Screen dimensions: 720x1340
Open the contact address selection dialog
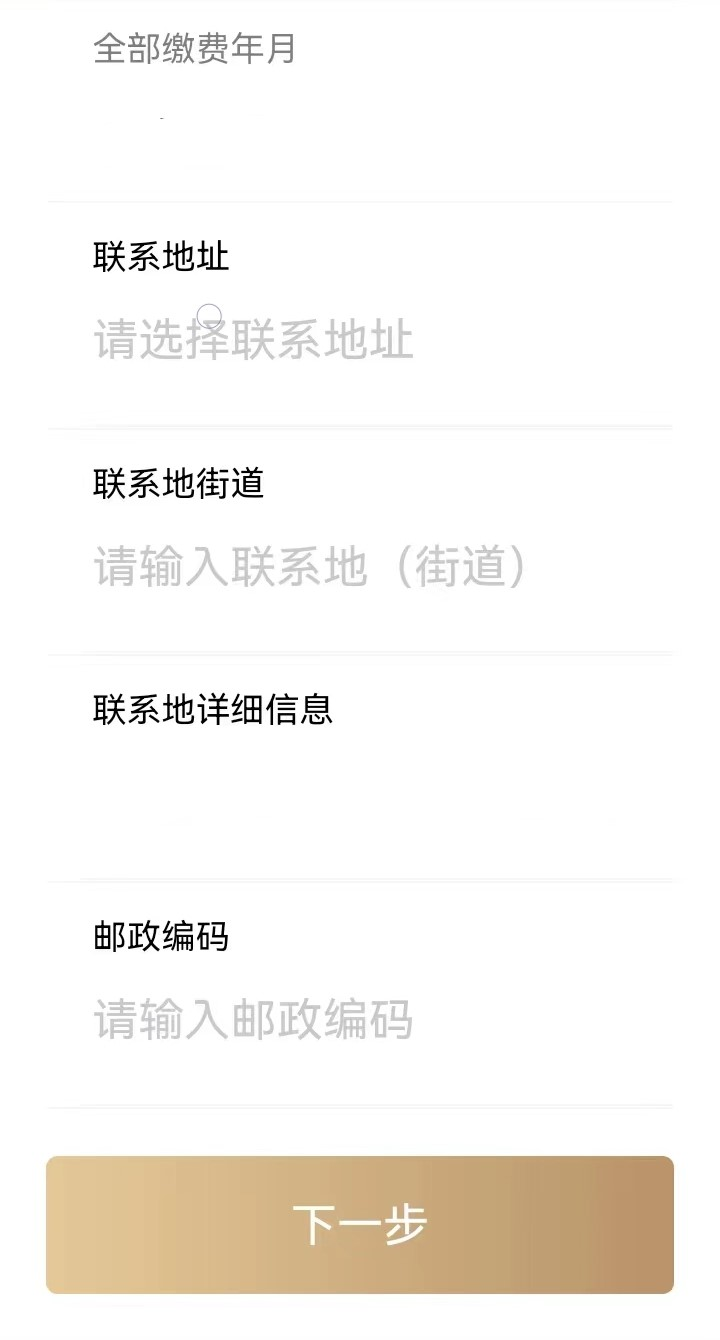(250, 342)
